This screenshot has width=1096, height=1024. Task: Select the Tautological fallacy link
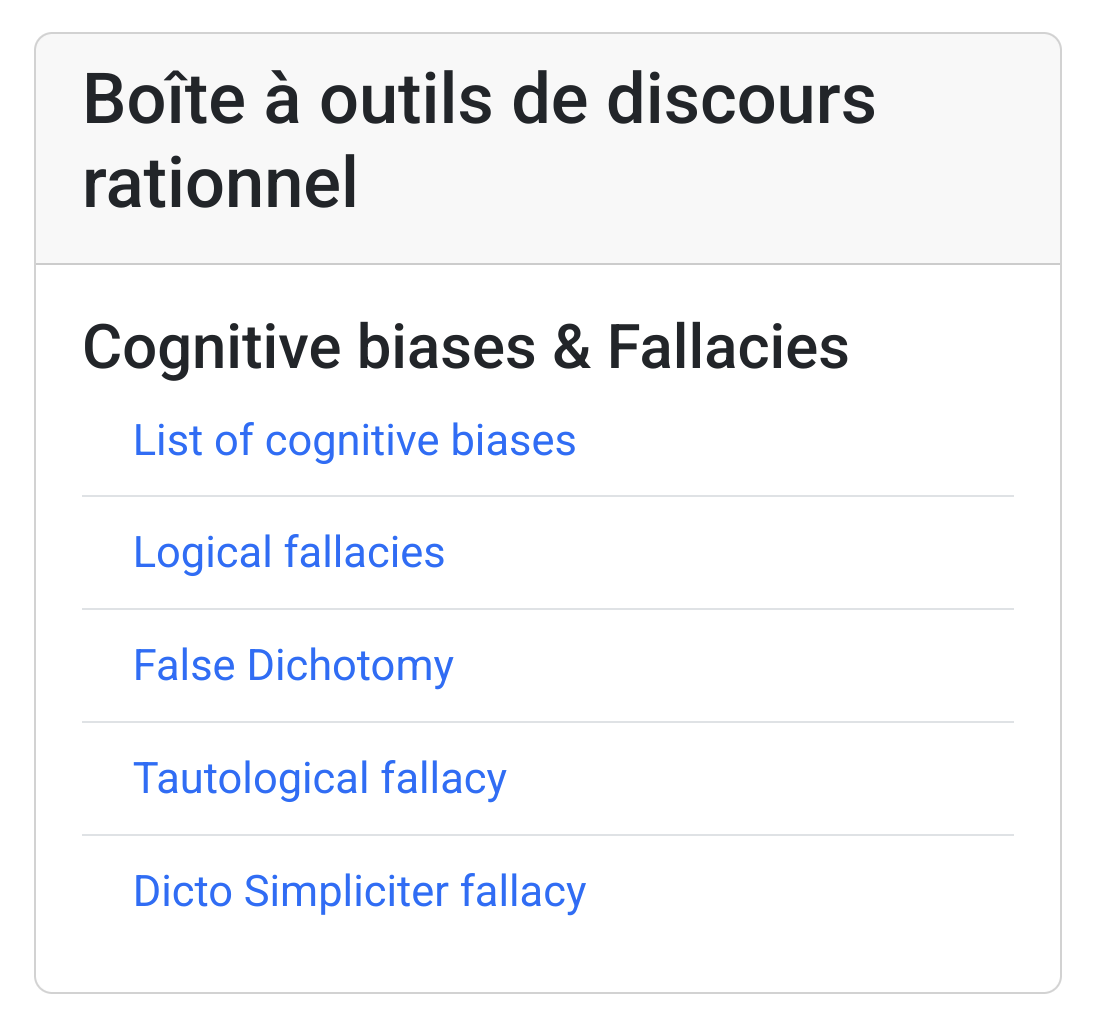(320, 779)
